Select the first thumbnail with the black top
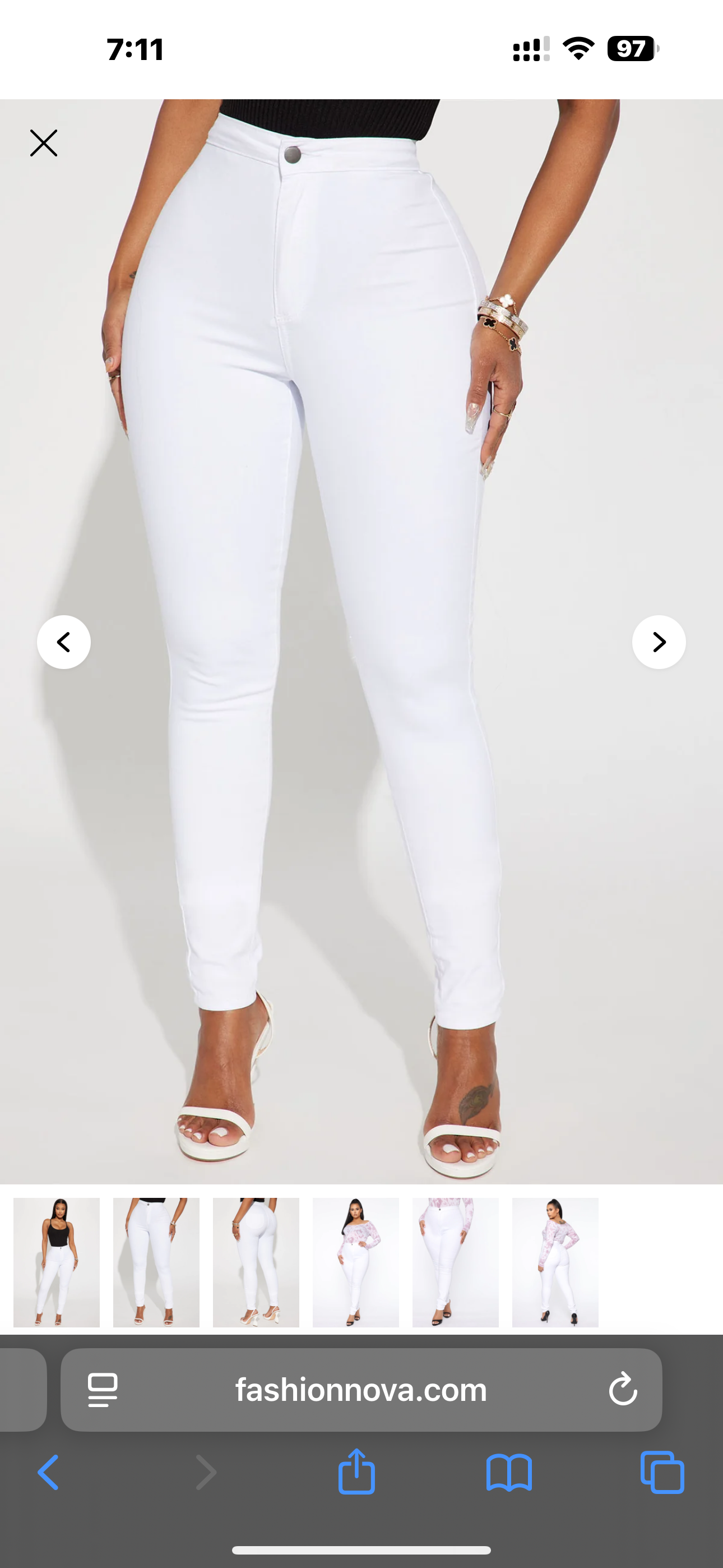 coord(57,1262)
